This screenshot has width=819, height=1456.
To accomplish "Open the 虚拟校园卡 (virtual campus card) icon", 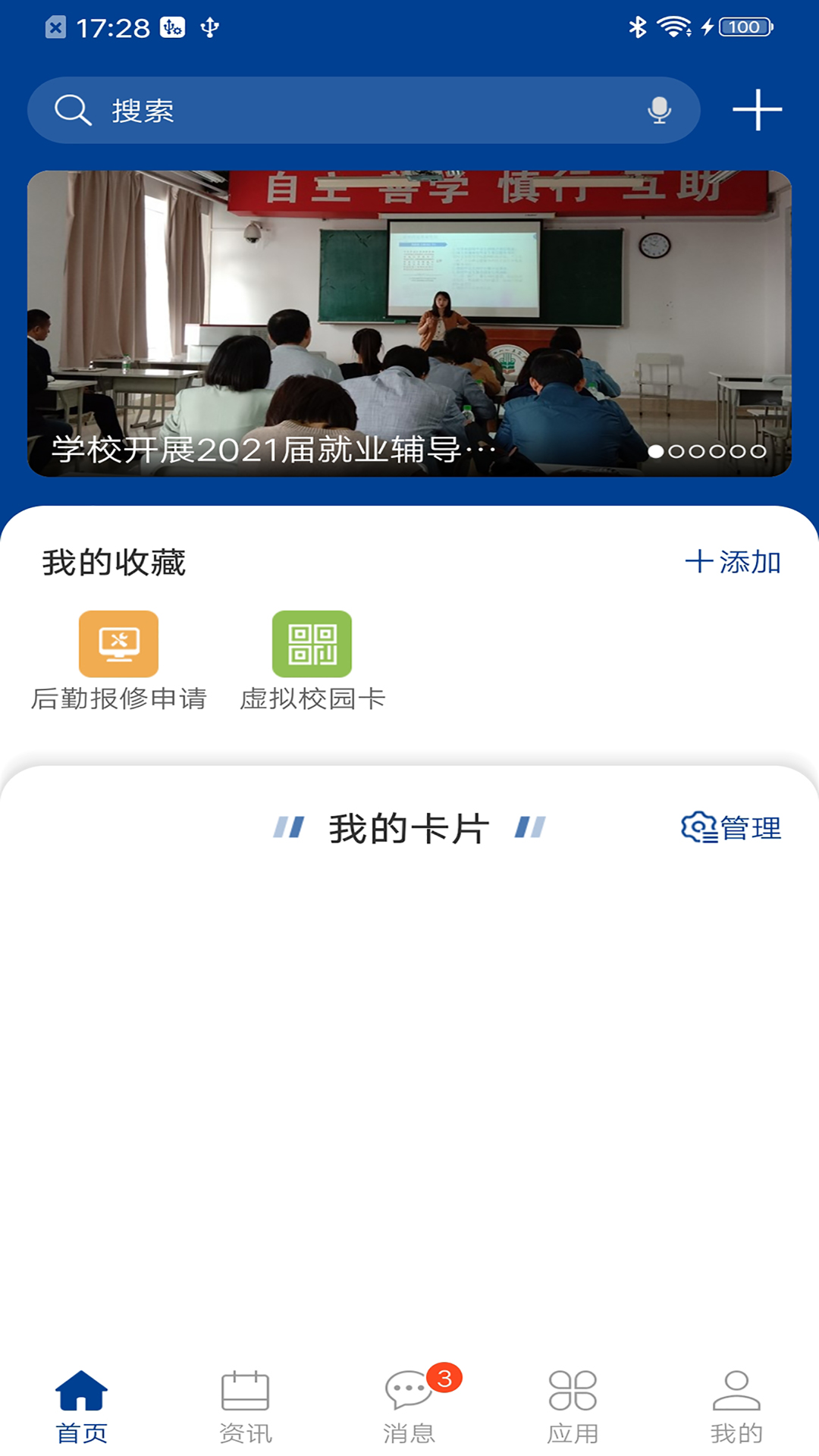I will tap(312, 645).
